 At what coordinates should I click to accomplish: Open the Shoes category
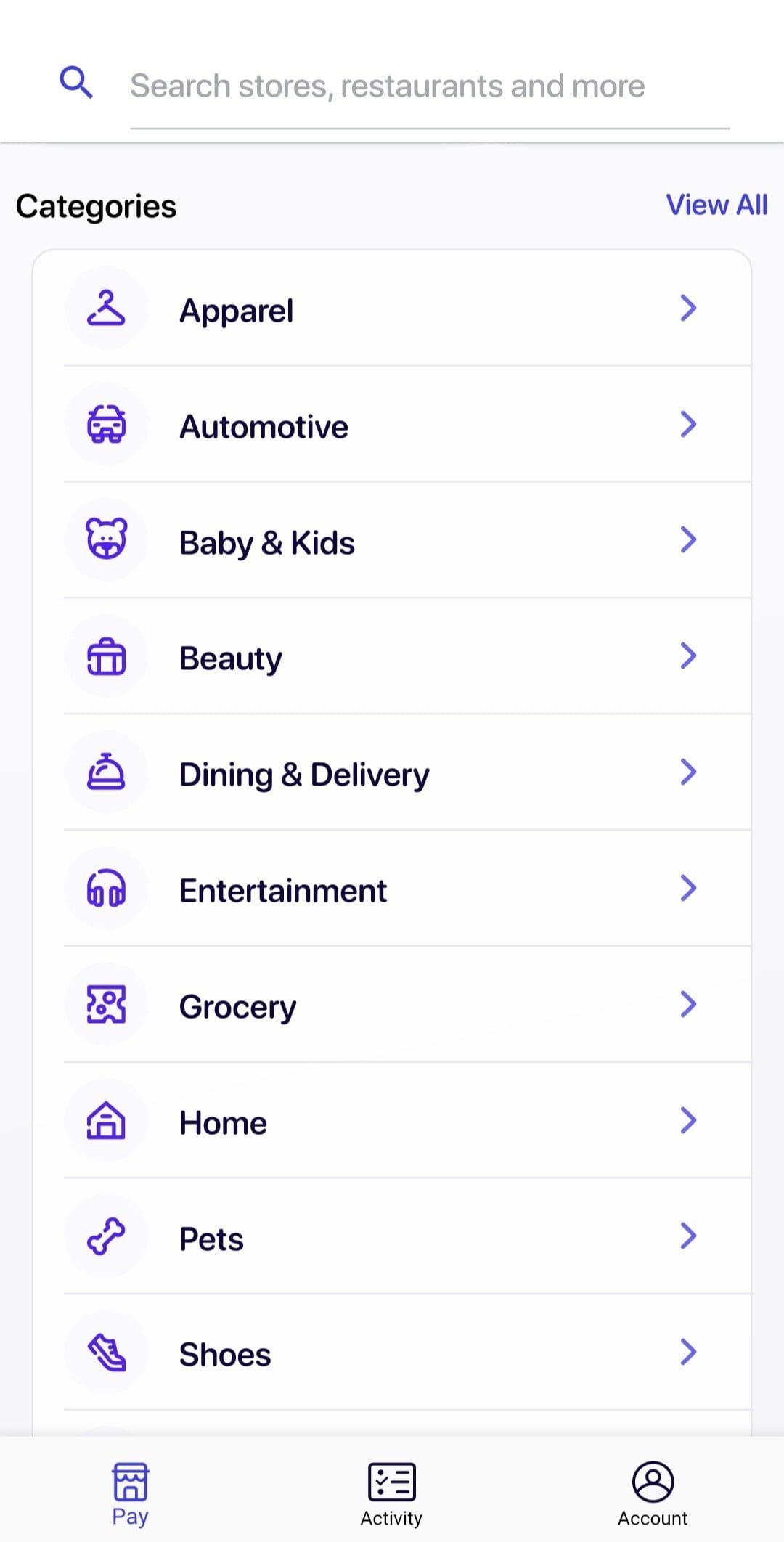[x=392, y=1353]
